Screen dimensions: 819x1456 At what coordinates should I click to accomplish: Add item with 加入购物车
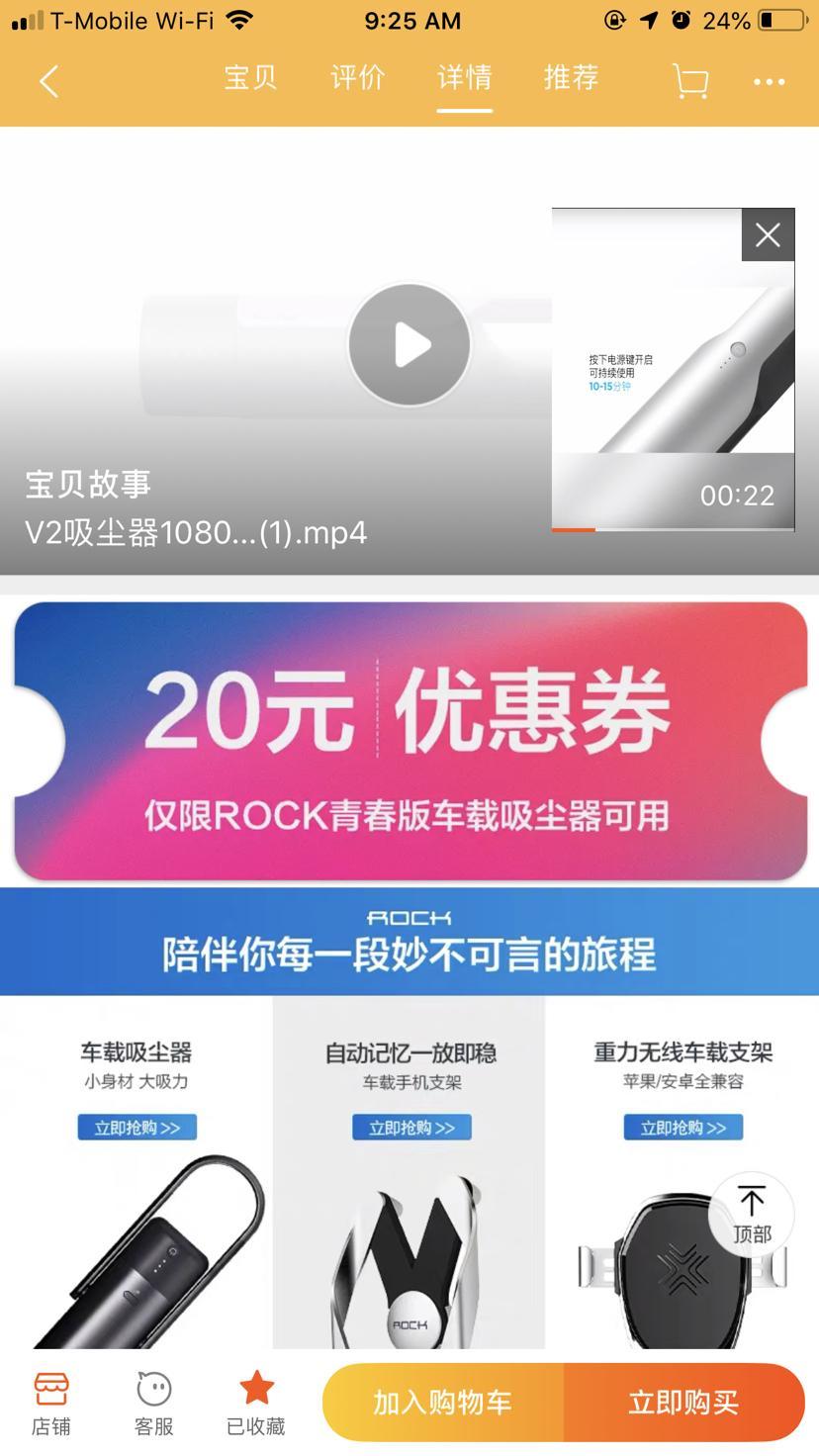[x=442, y=1403]
